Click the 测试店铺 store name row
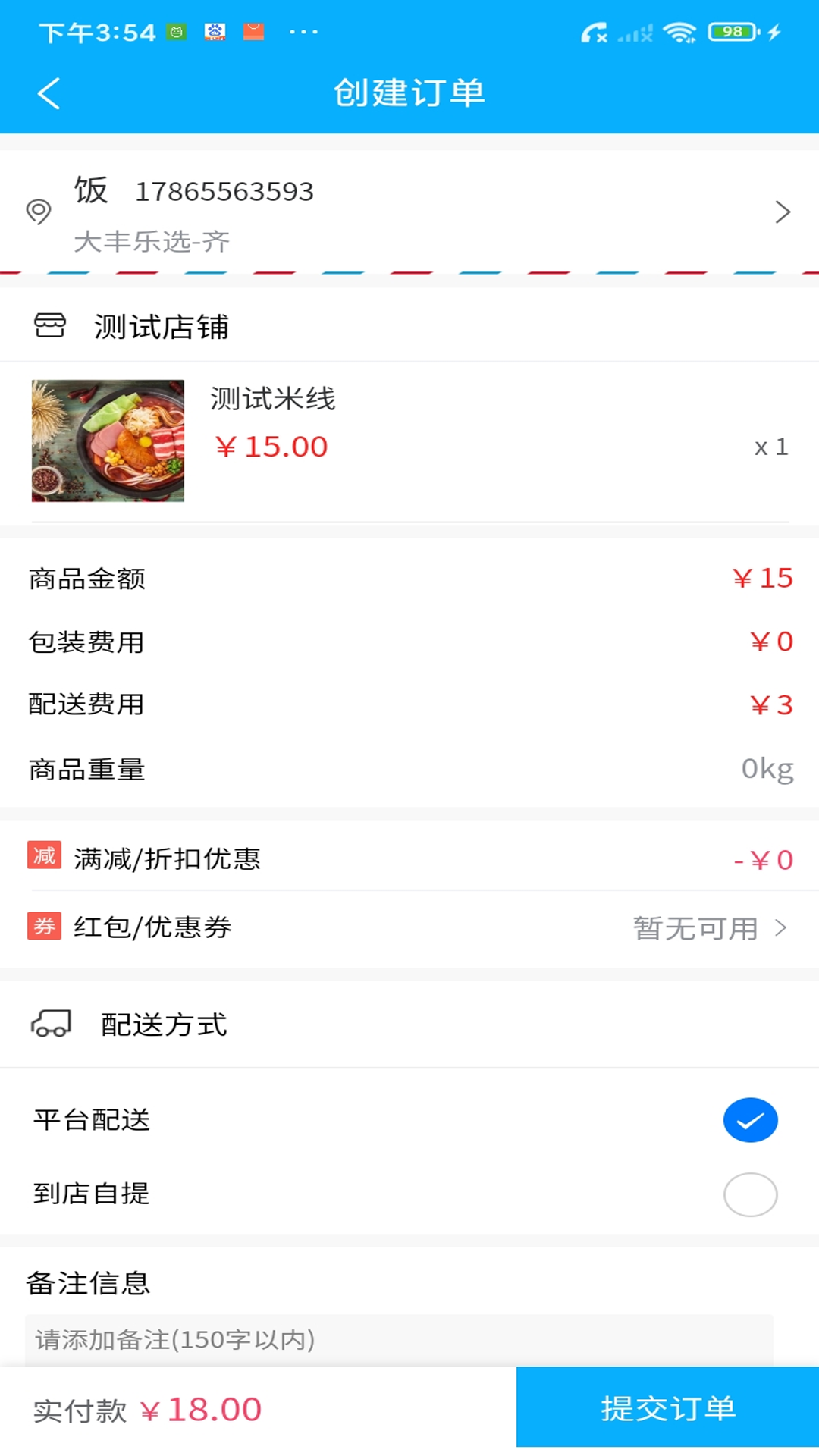Viewport: 819px width, 1456px height. click(x=161, y=326)
